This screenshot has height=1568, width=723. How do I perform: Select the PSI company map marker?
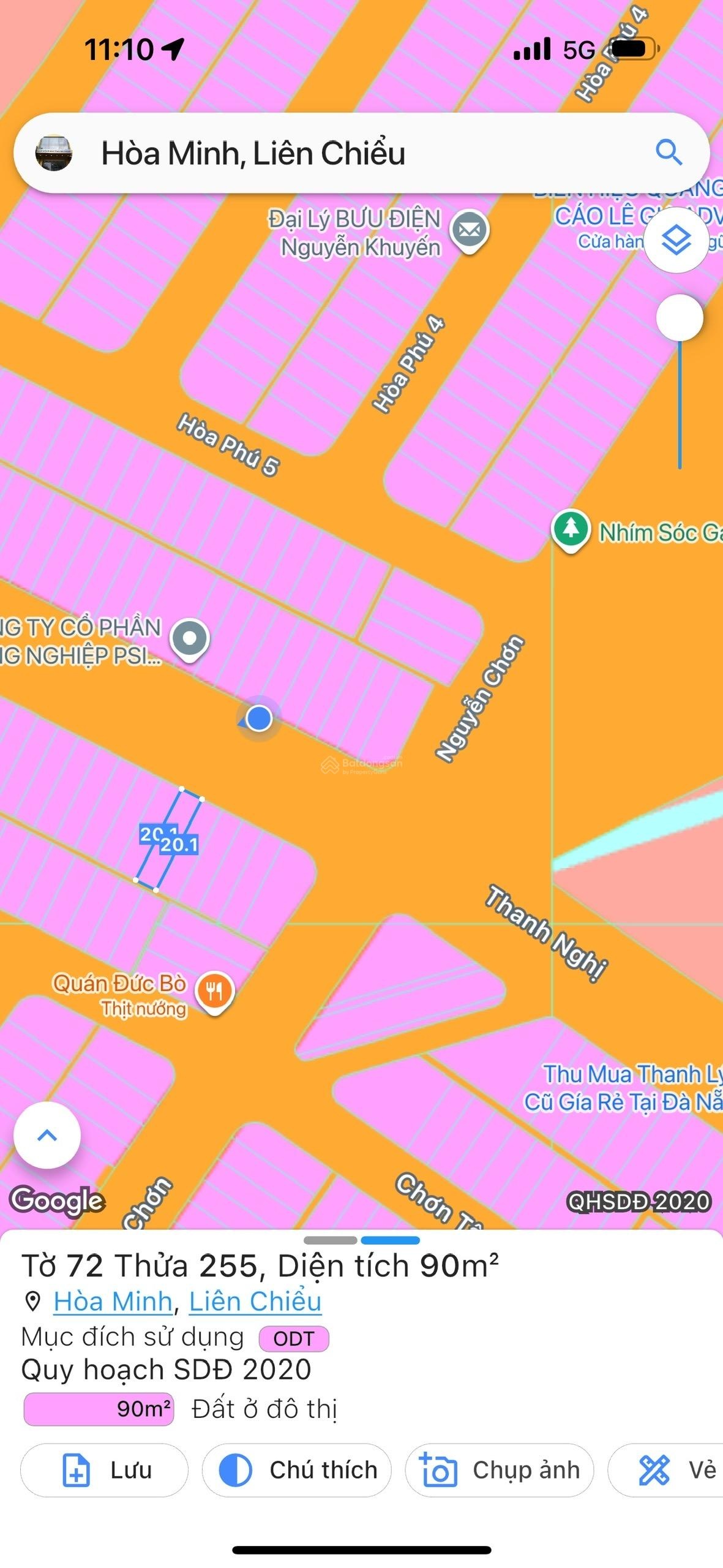coord(189,638)
